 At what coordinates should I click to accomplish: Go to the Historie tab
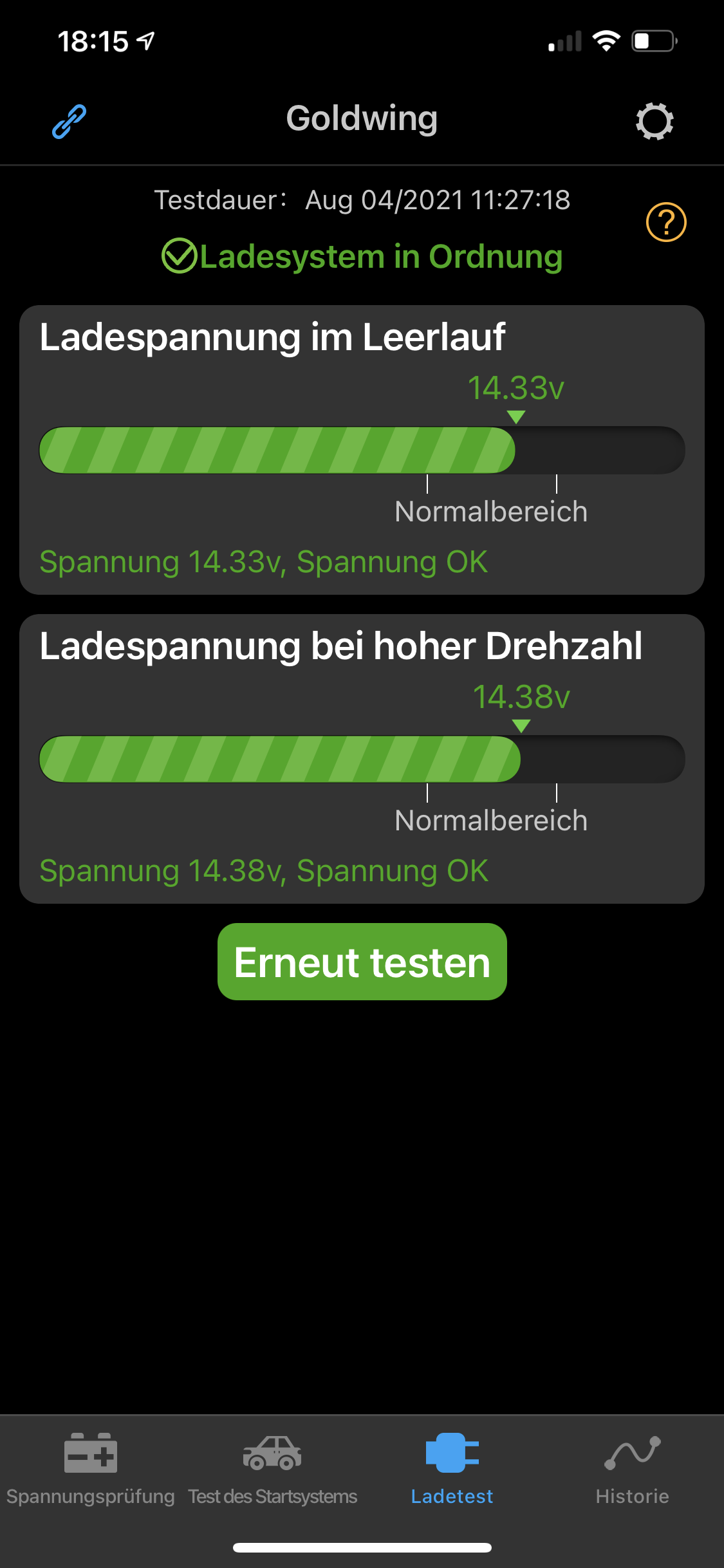[633, 1469]
